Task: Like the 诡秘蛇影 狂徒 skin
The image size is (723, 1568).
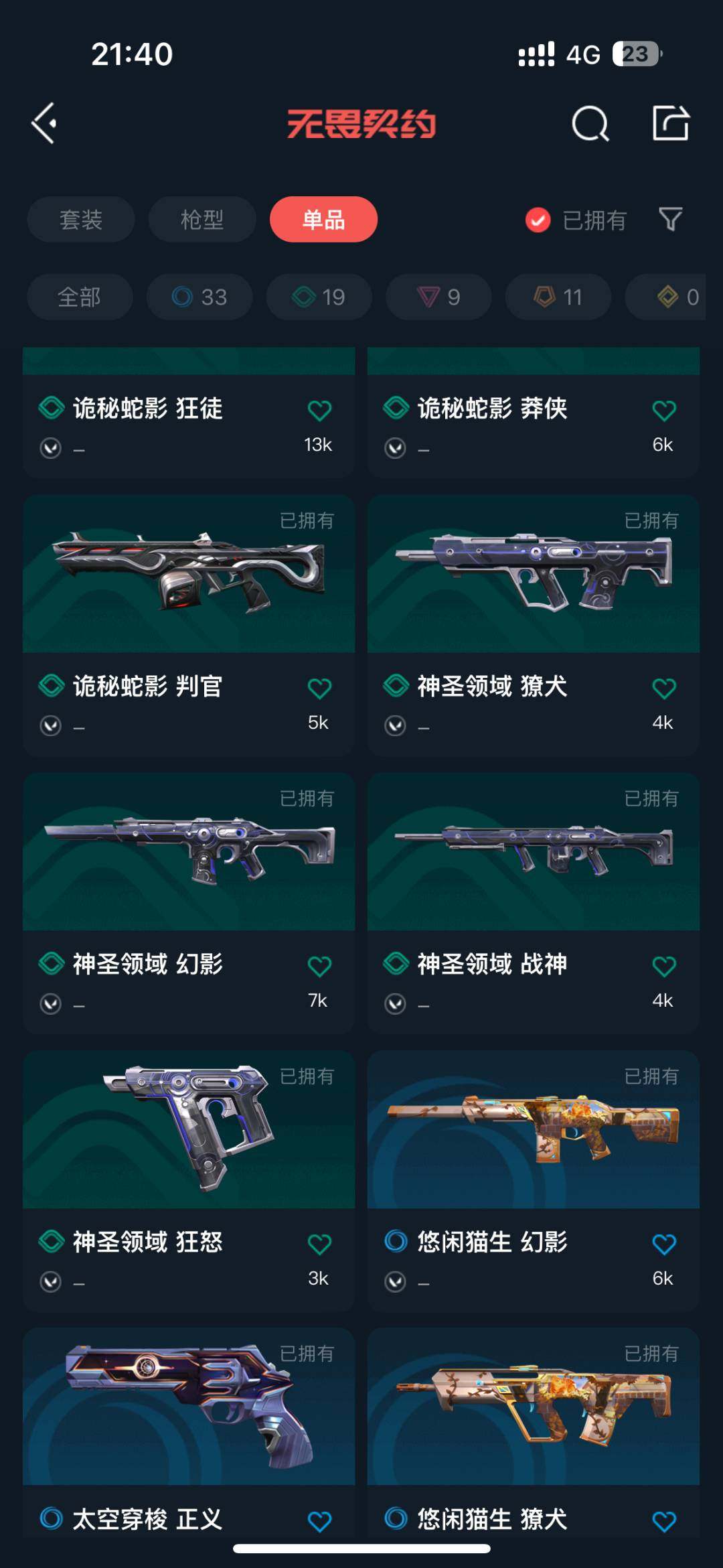Action: [319, 411]
